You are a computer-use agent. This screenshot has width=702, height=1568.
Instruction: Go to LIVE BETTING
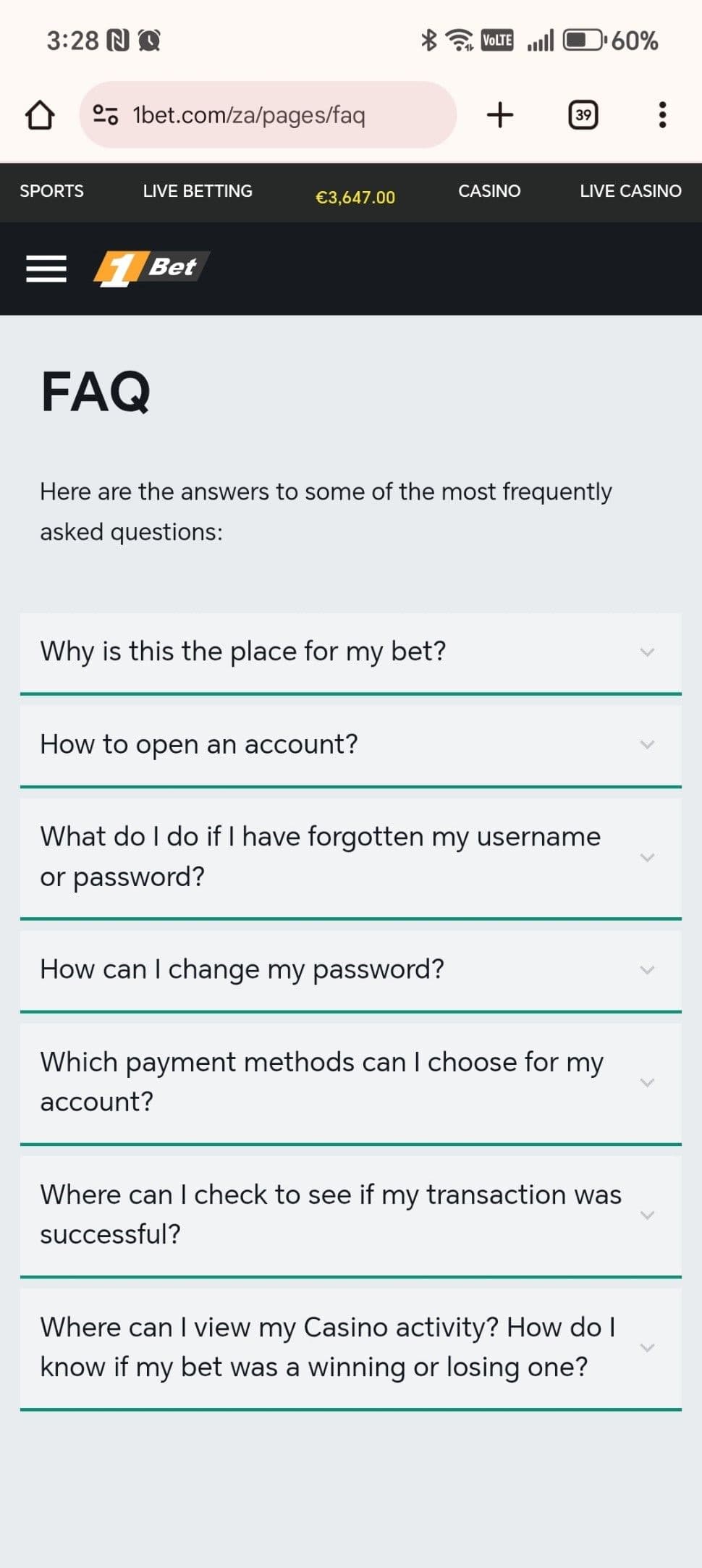[197, 190]
